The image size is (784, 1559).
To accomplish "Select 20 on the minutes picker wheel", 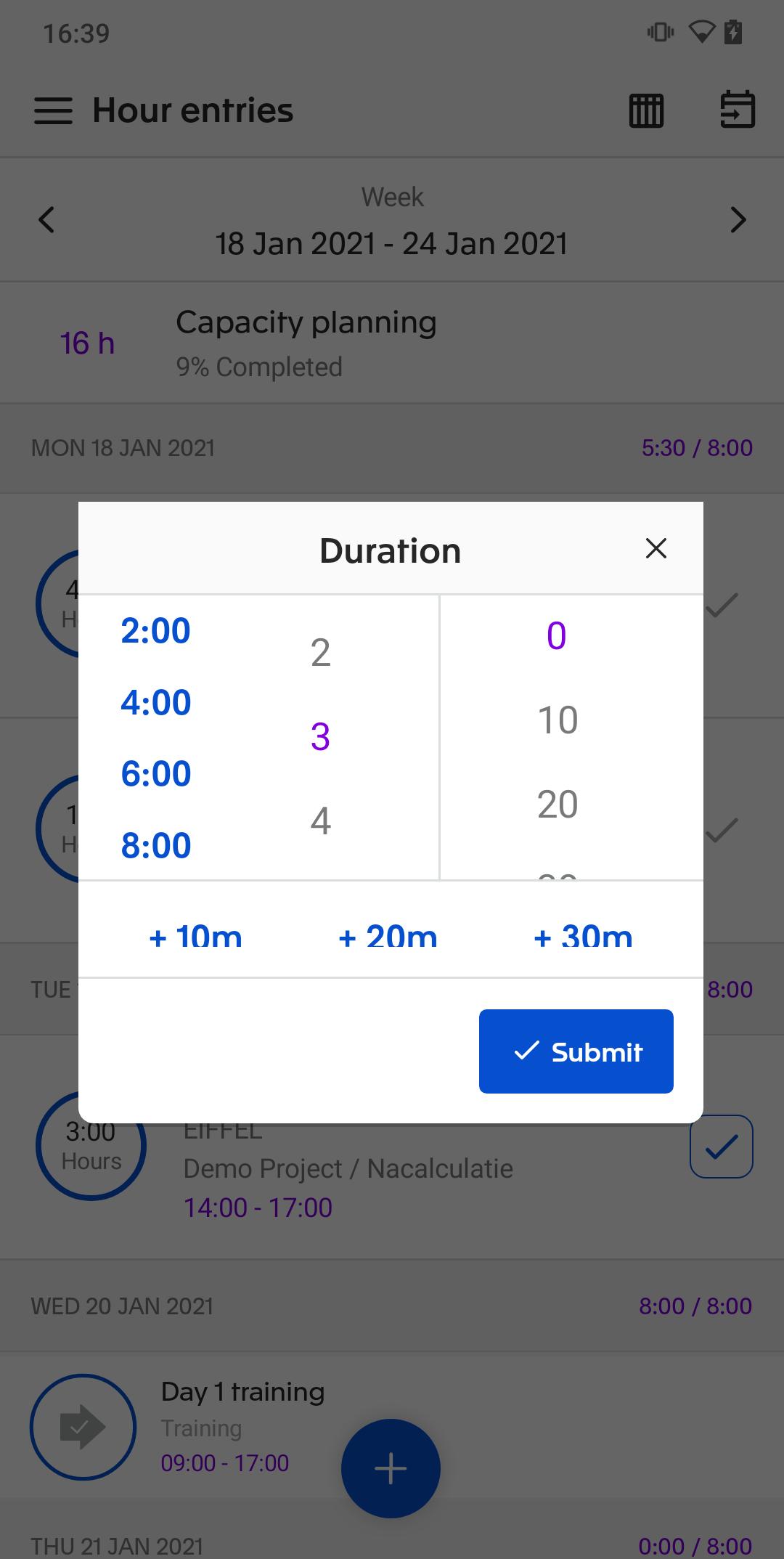I will coord(556,804).
